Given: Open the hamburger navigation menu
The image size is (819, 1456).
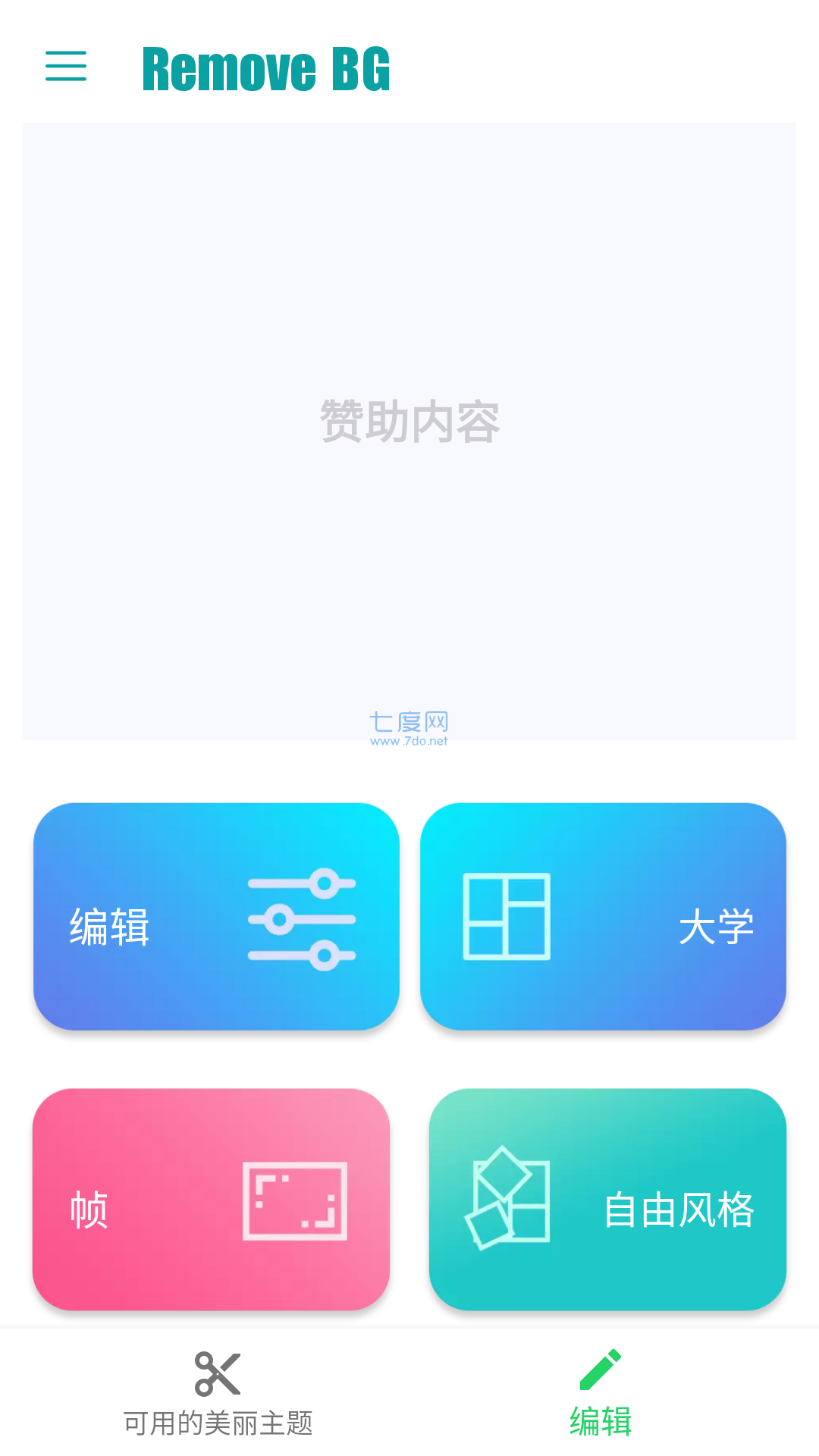Looking at the screenshot, I should coord(65,67).
